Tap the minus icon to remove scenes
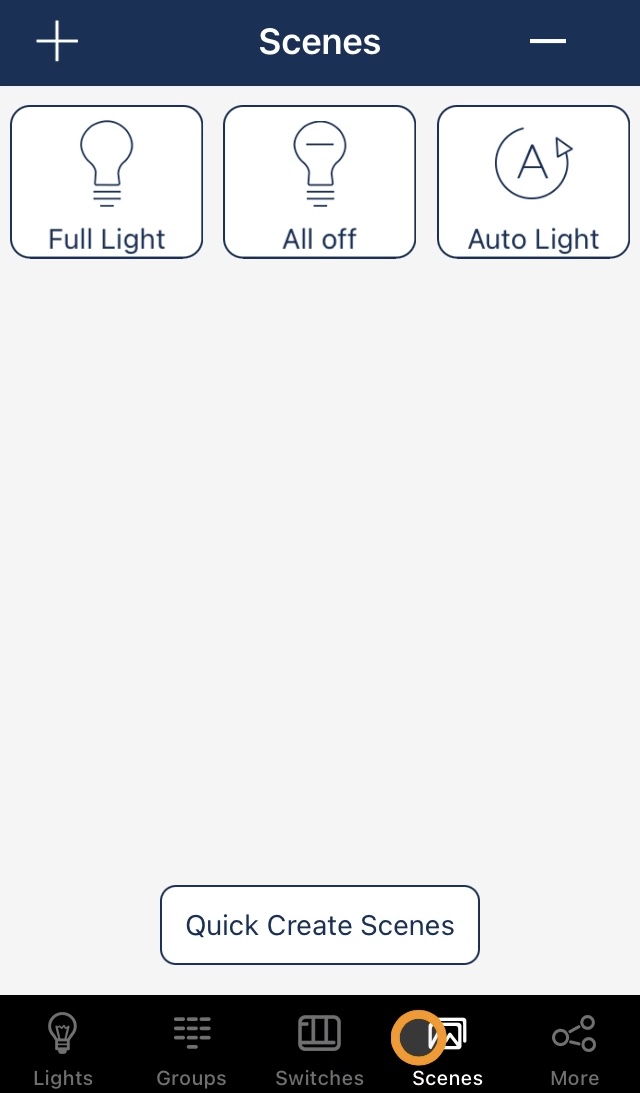Viewport: 640px width, 1093px height. coord(547,41)
